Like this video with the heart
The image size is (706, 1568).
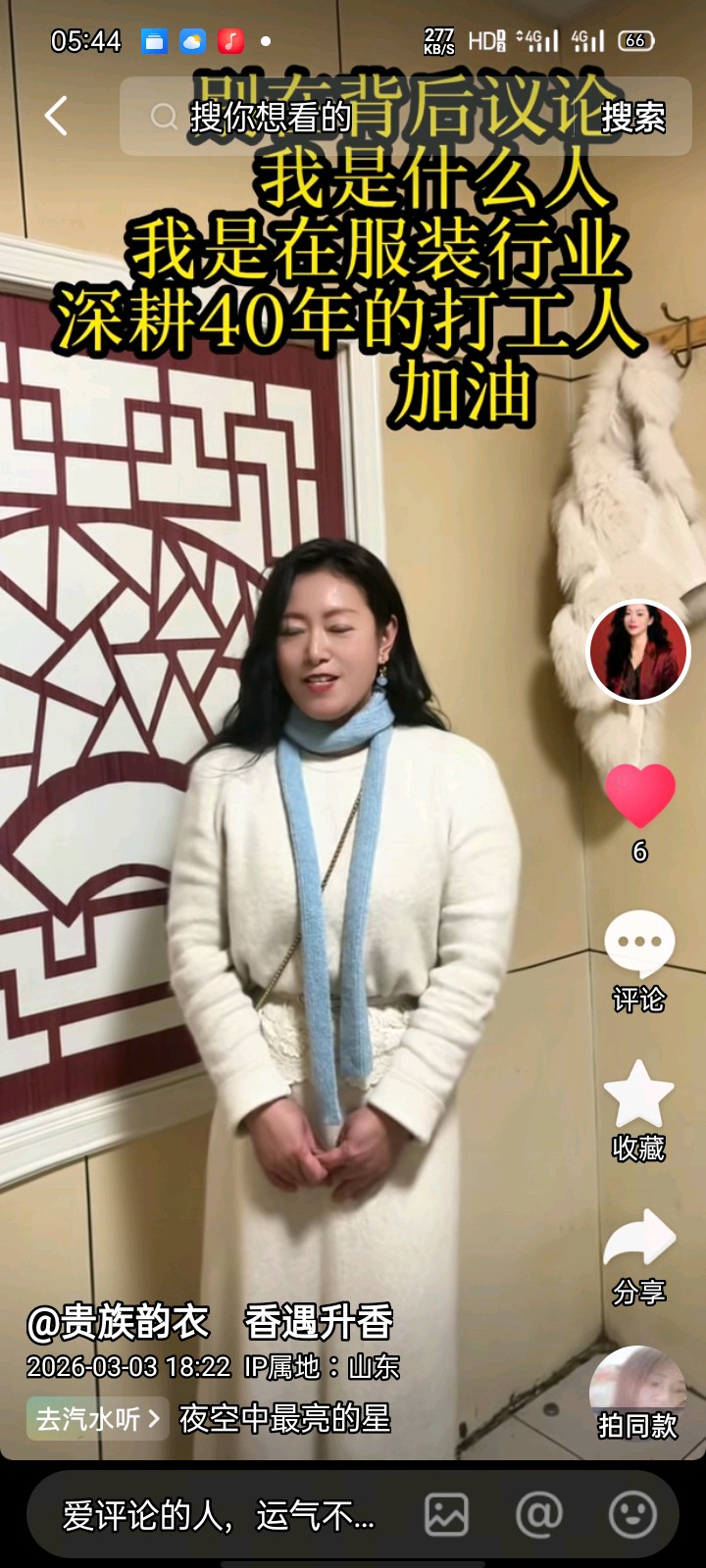click(639, 796)
